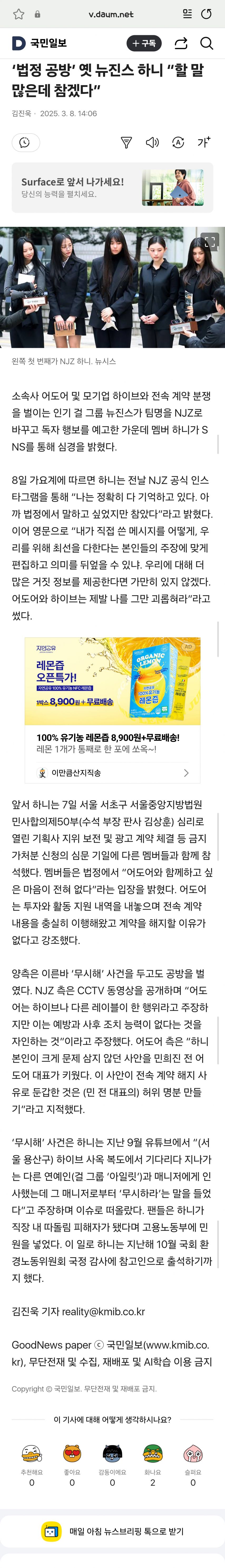This screenshot has width=225, height=1568.
Task: Bookmark this page with the star icon
Action: 19,14
